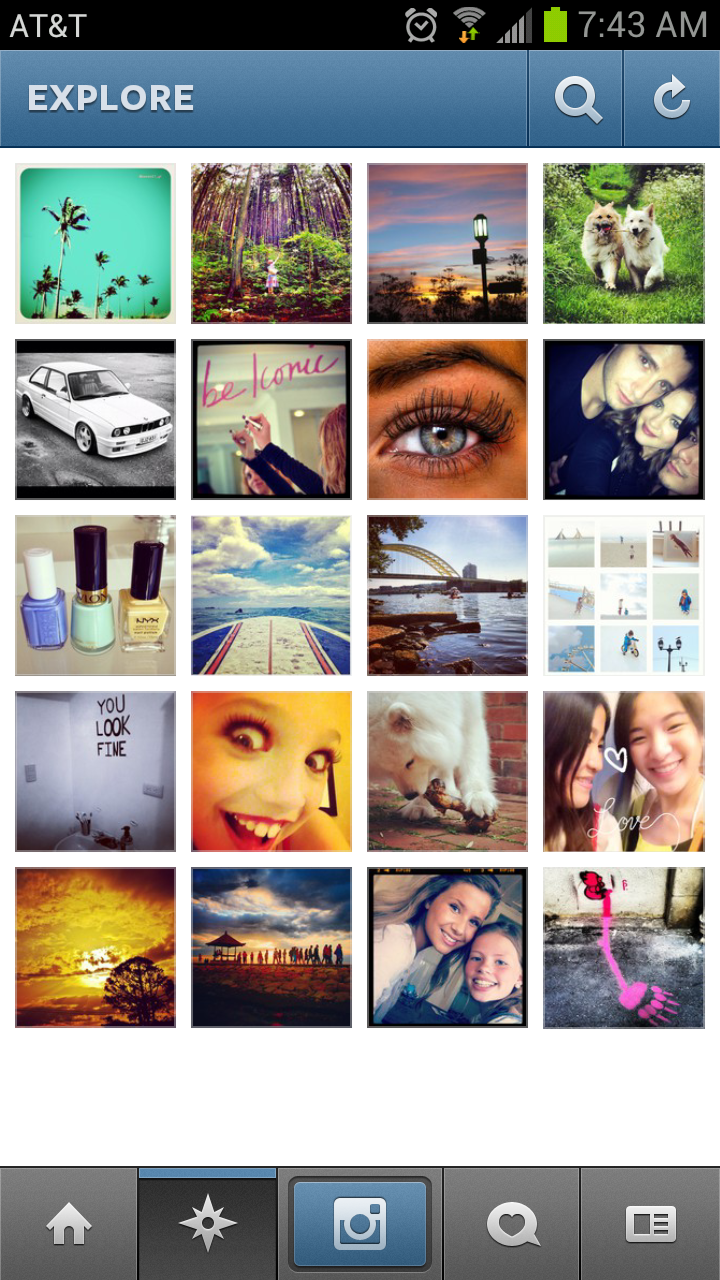View the white dog chewing stick photo
Screen dimensions: 720x1280
(x=448, y=772)
